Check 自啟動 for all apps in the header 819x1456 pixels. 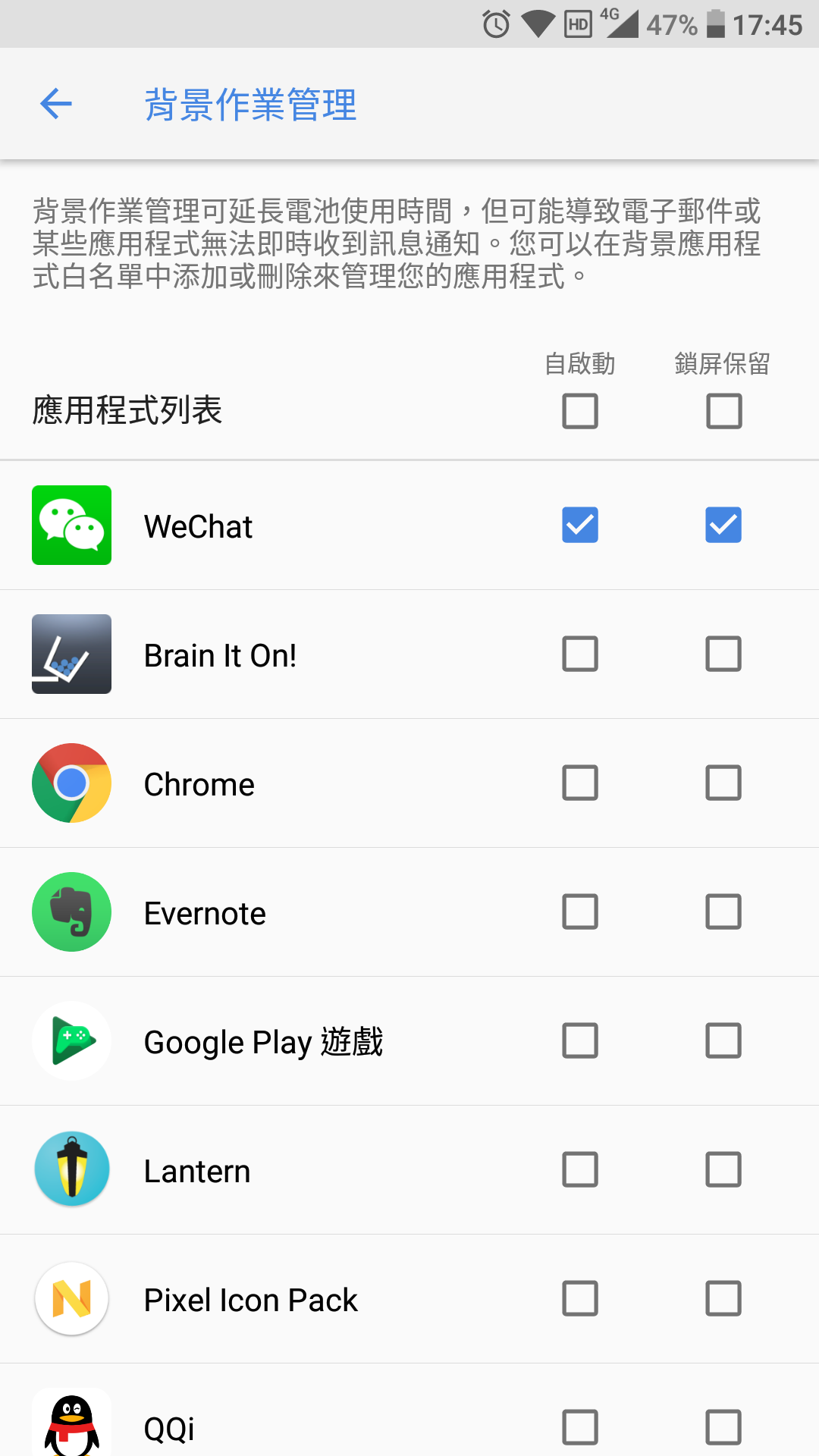[x=580, y=411]
